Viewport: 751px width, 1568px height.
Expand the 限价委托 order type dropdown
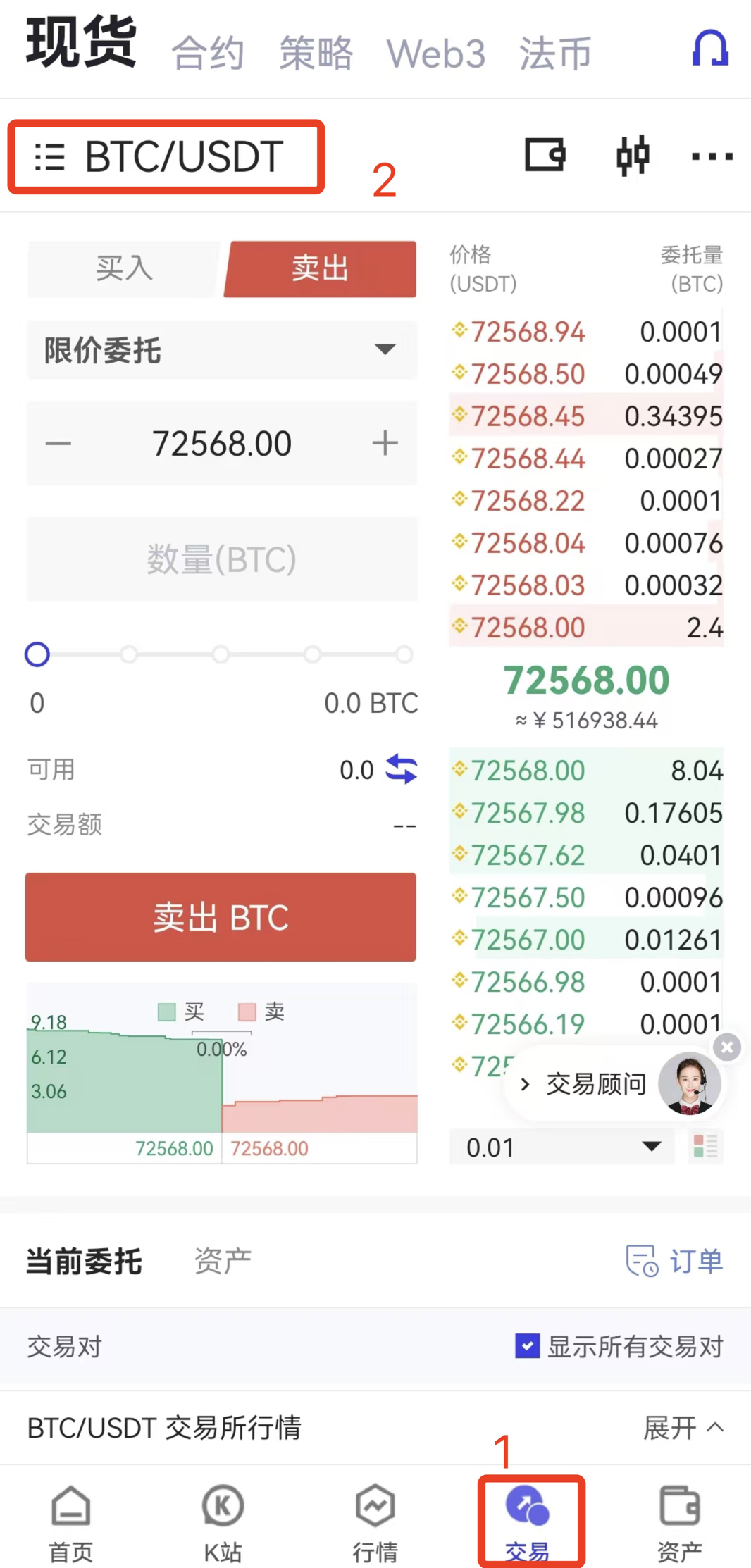click(222, 349)
